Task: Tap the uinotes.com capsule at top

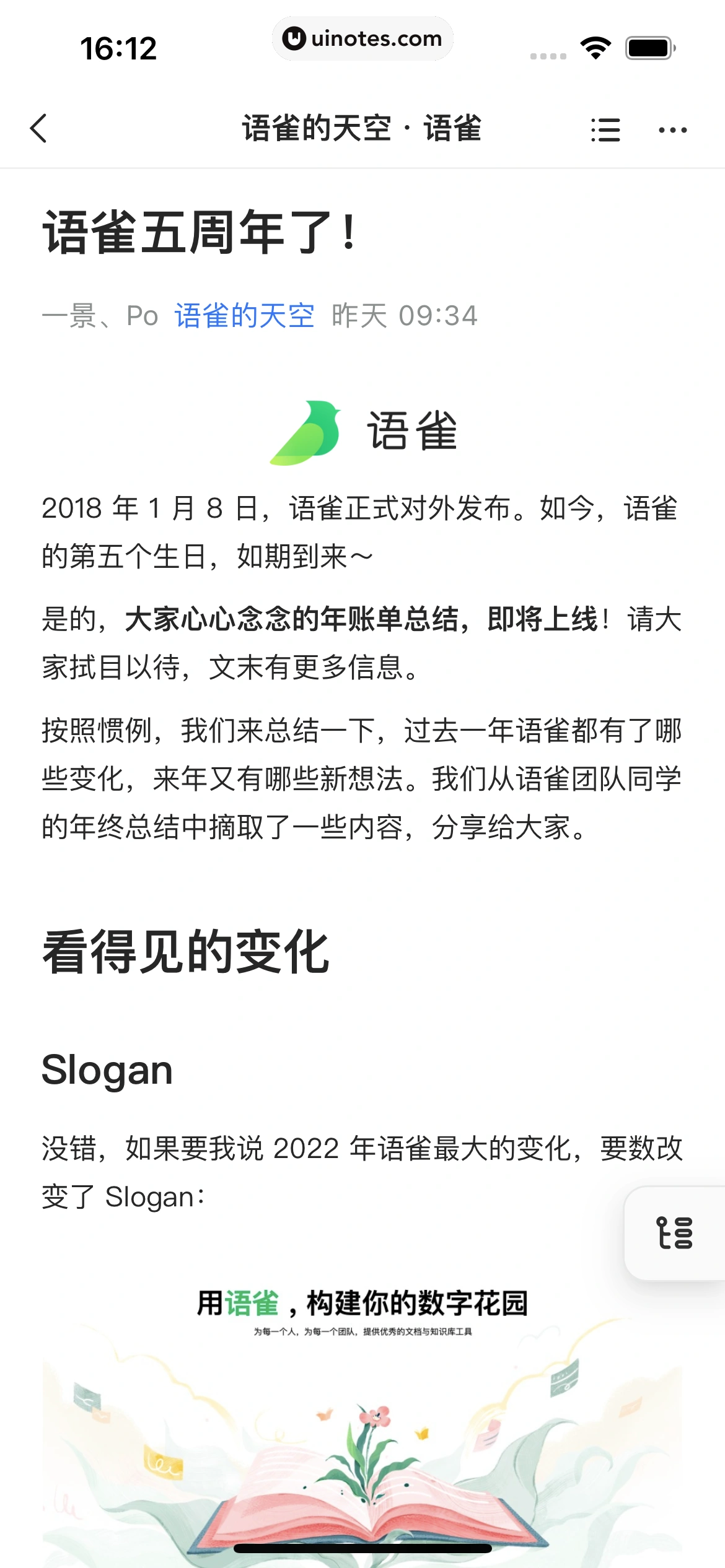Action: point(362,38)
